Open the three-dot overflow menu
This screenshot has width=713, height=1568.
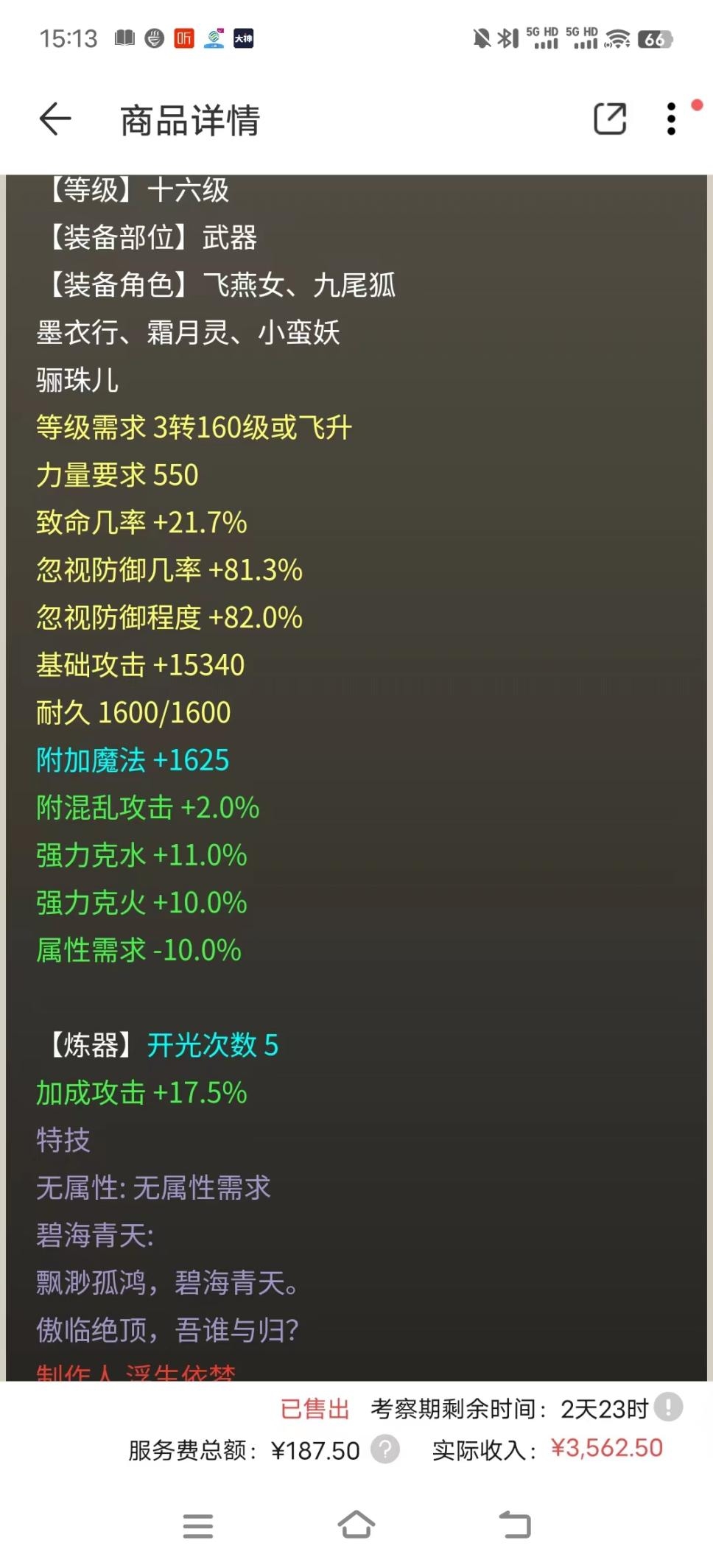pos(671,119)
